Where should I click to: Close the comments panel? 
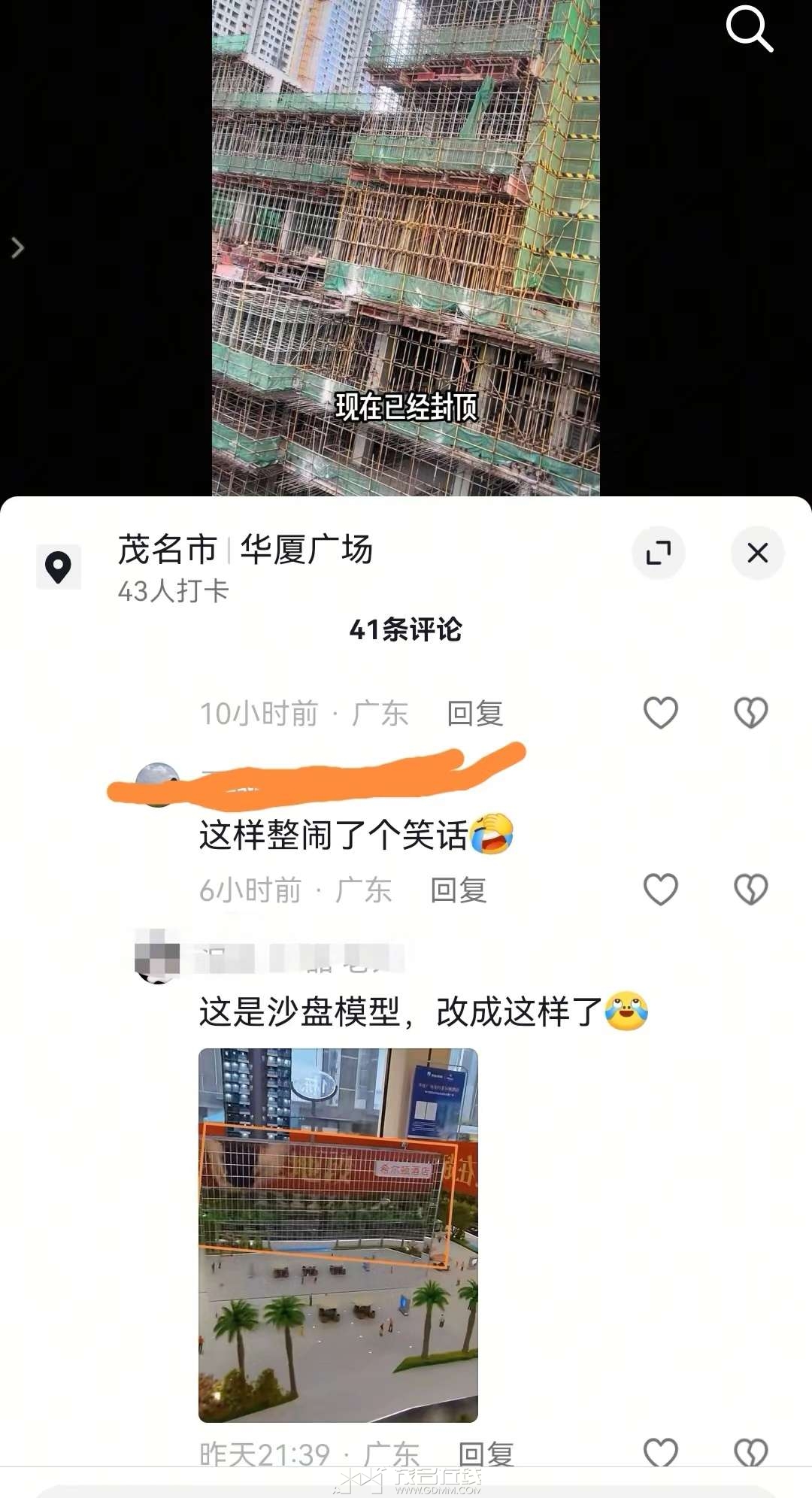point(757,553)
